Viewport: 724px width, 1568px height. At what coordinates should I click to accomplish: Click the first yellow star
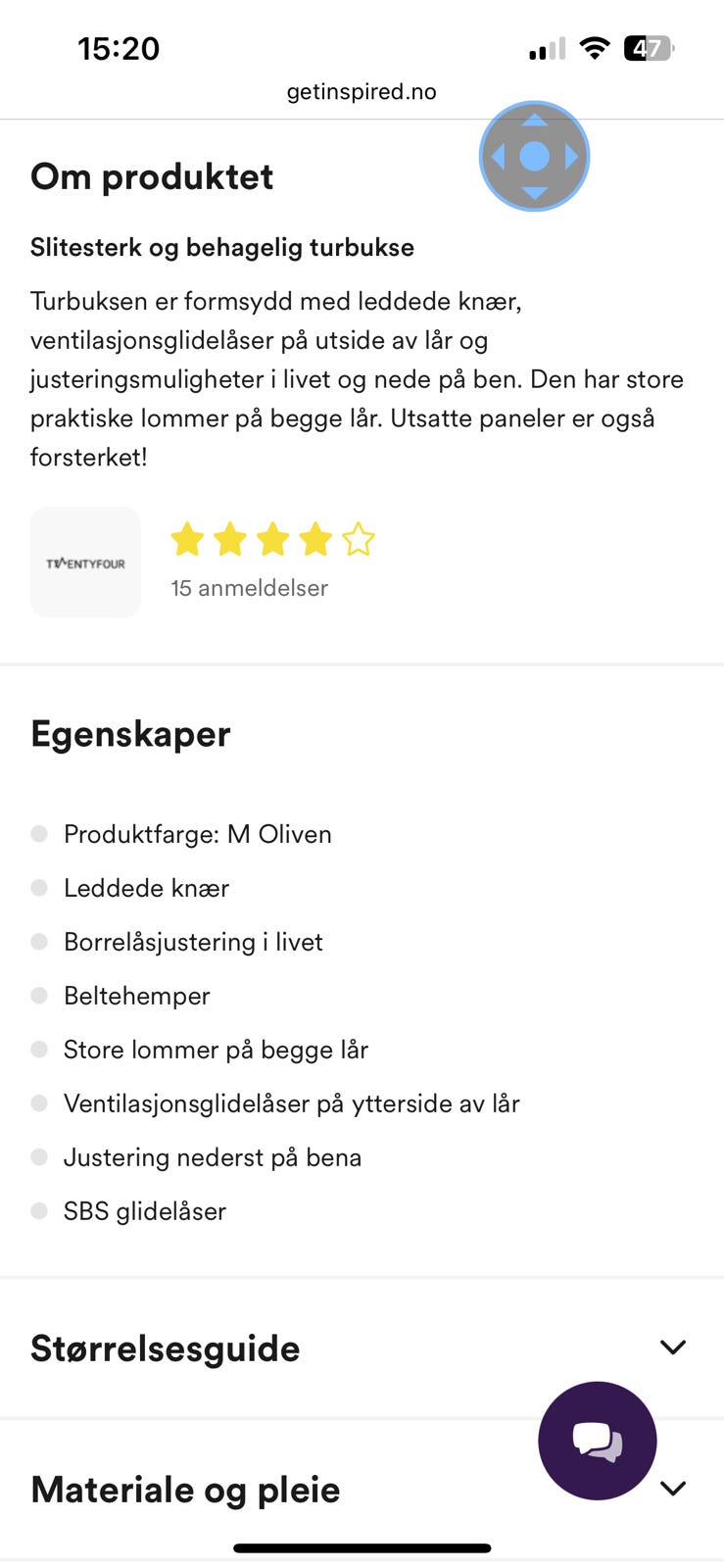click(x=187, y=538)
